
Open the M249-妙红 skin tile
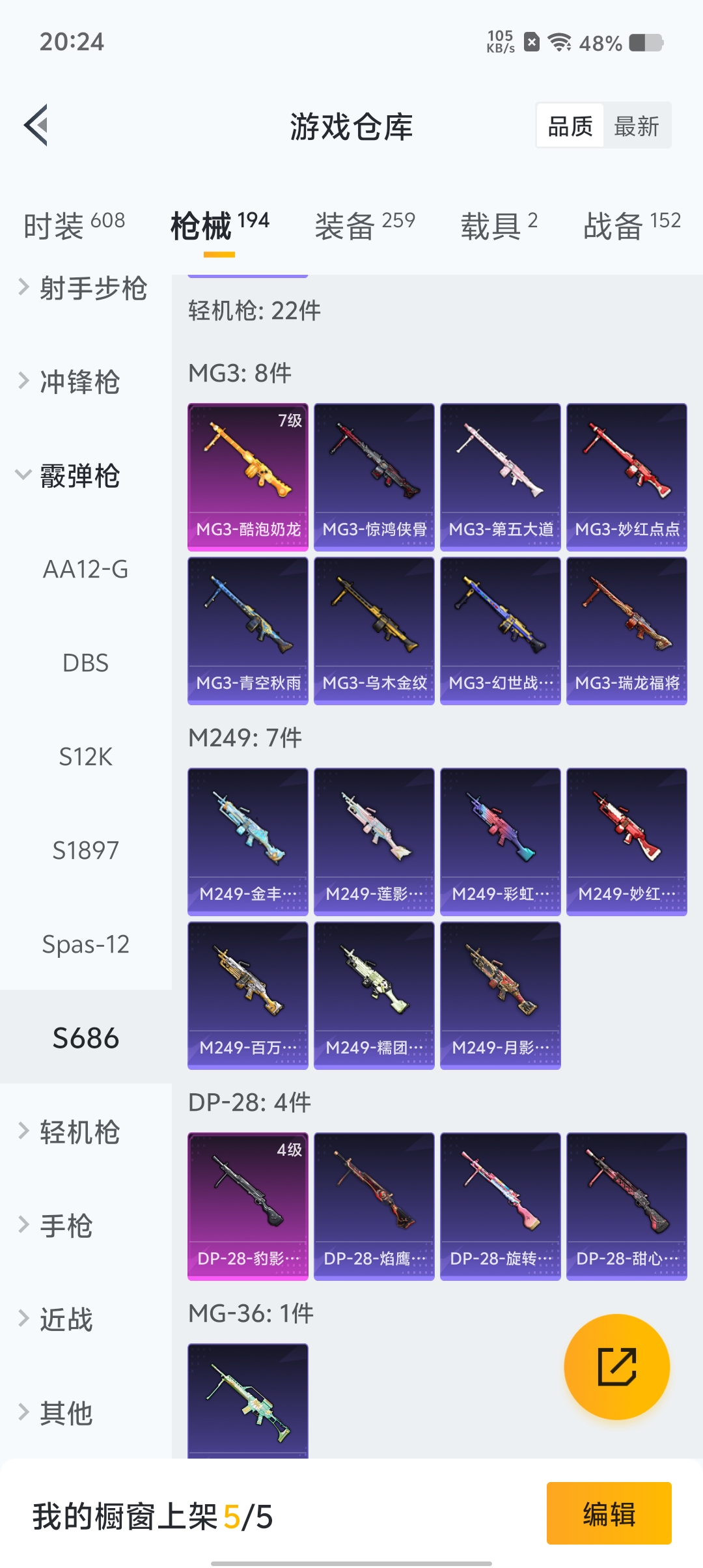[x=626, y=841]
